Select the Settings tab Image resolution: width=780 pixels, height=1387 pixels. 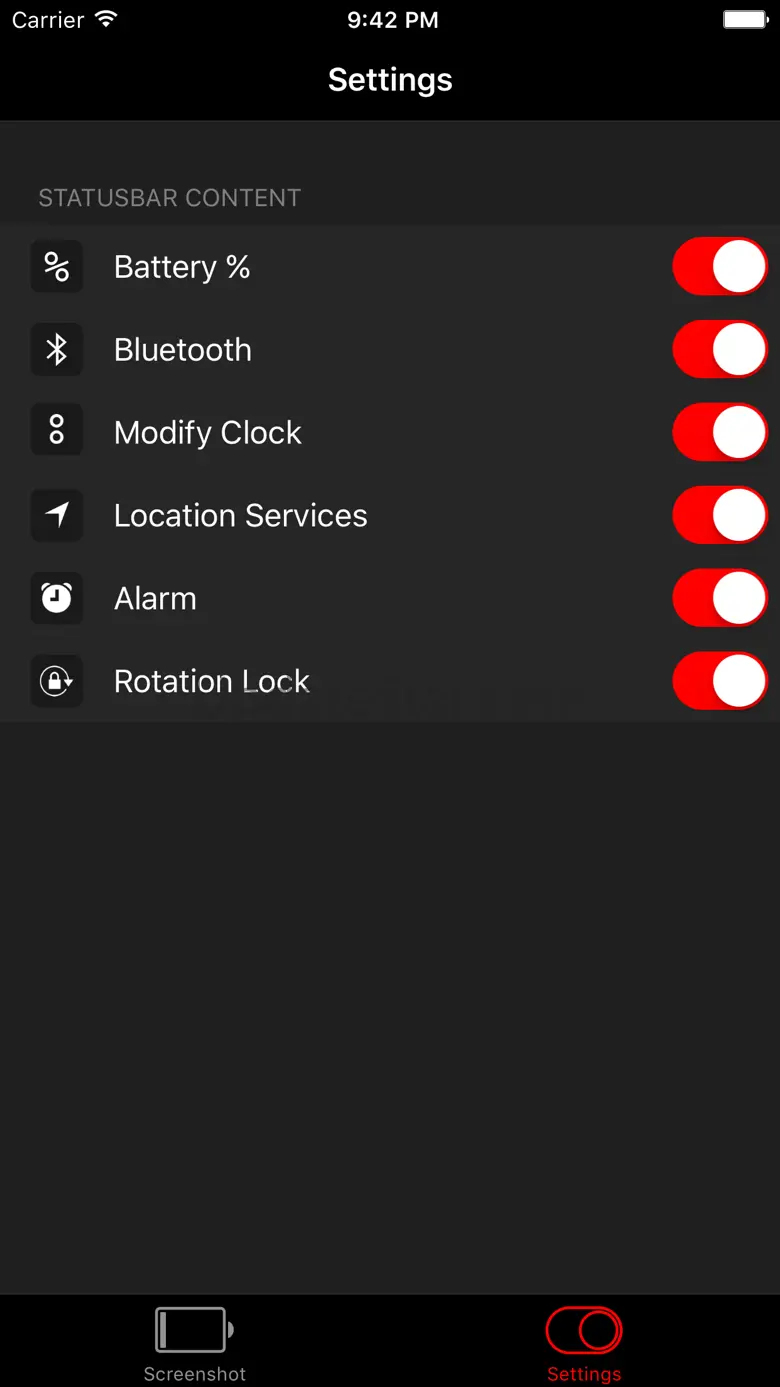[x=584, y=1343]
